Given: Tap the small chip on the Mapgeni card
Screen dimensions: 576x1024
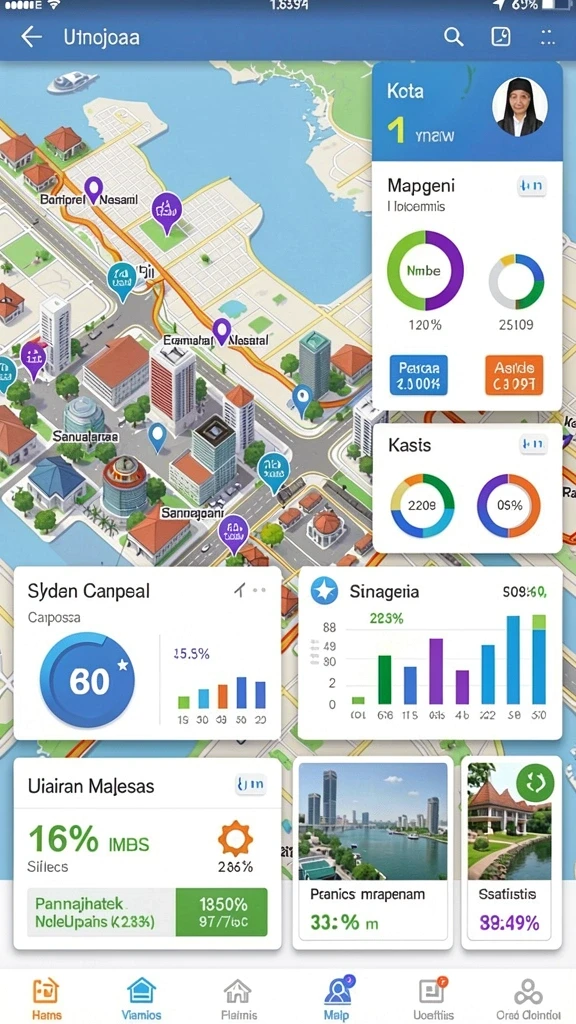Looking at the screenshot, I should [532, 187].
